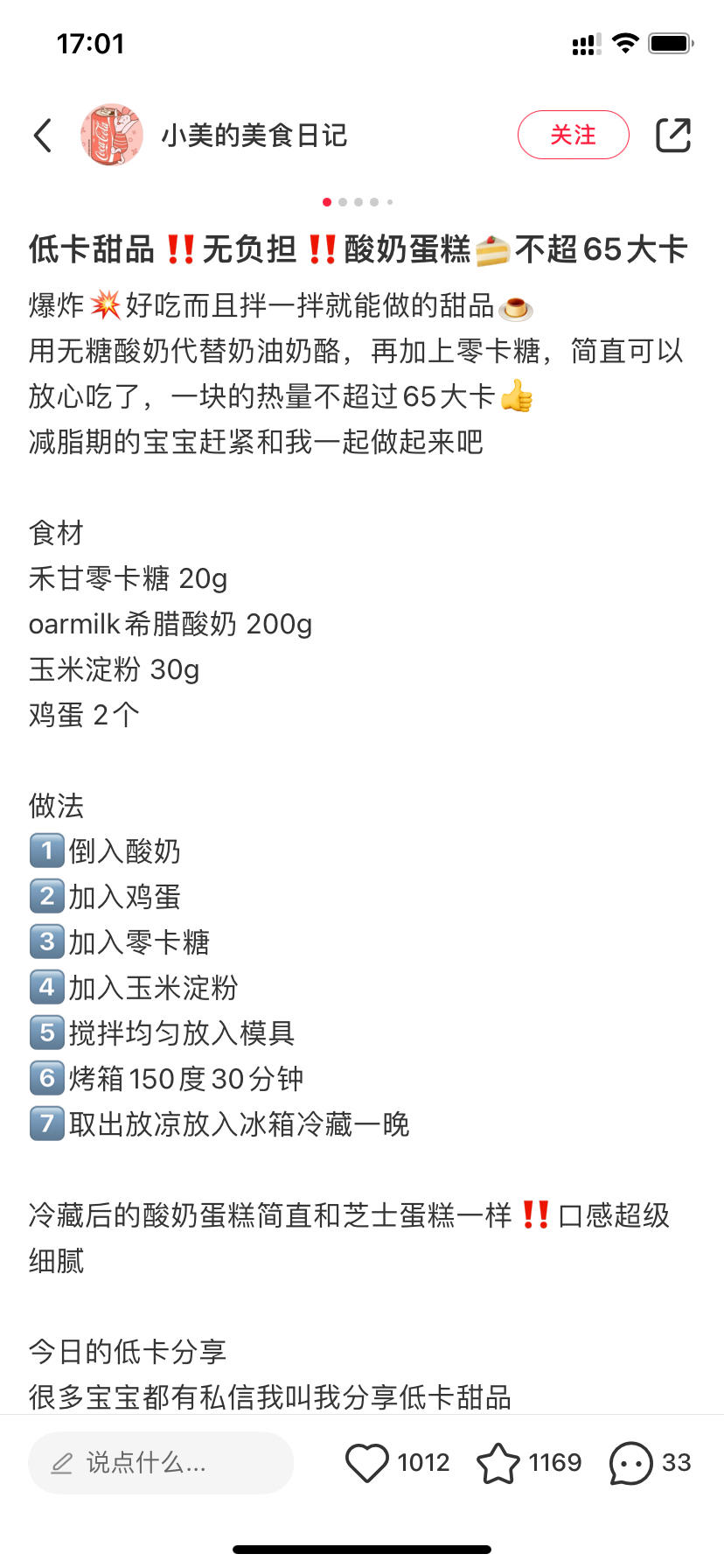Open the author name 小美的美食日记
724x1568 pixels.
pos(254,136)
